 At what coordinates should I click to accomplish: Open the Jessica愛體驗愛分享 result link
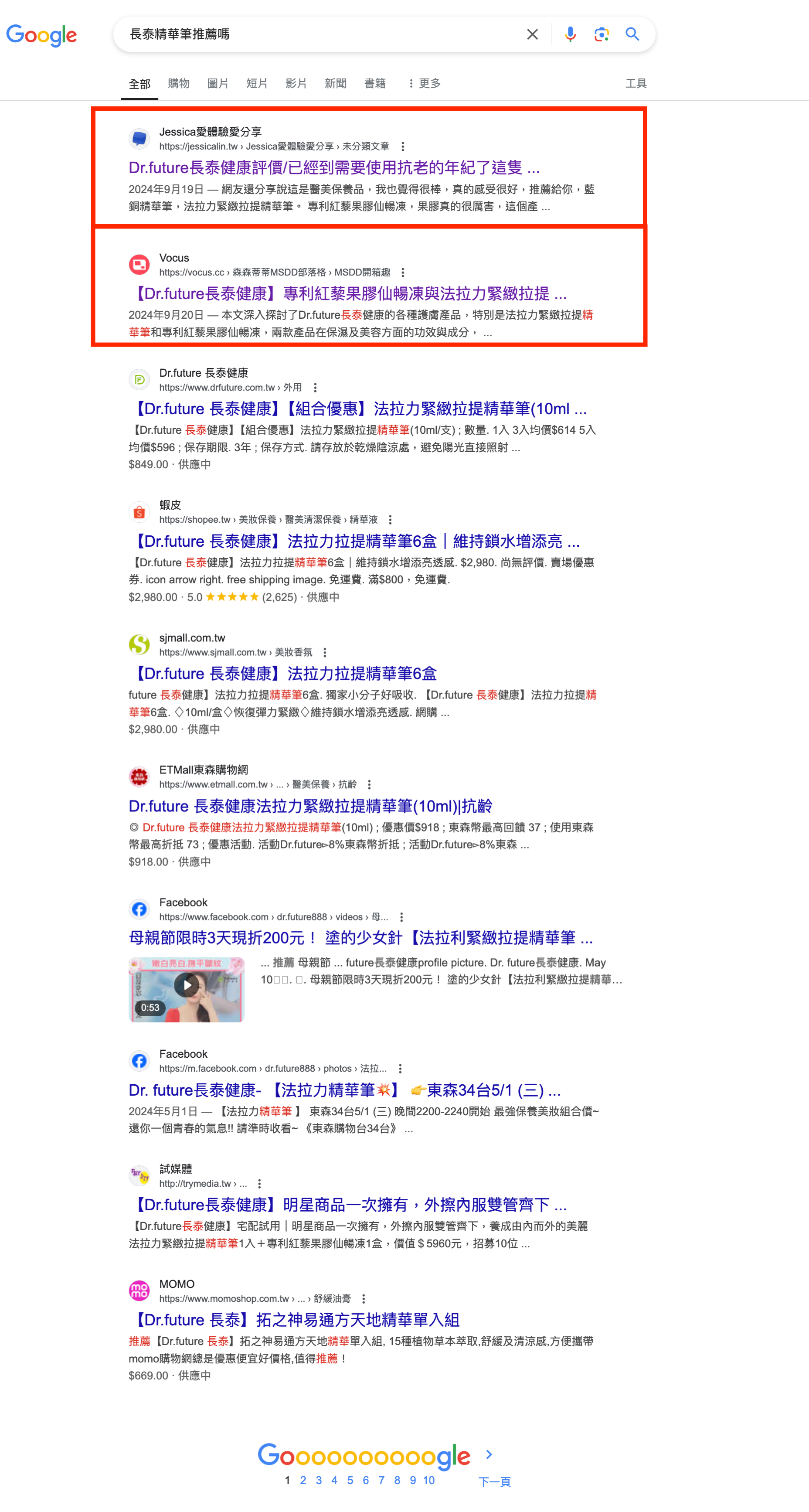334,168
